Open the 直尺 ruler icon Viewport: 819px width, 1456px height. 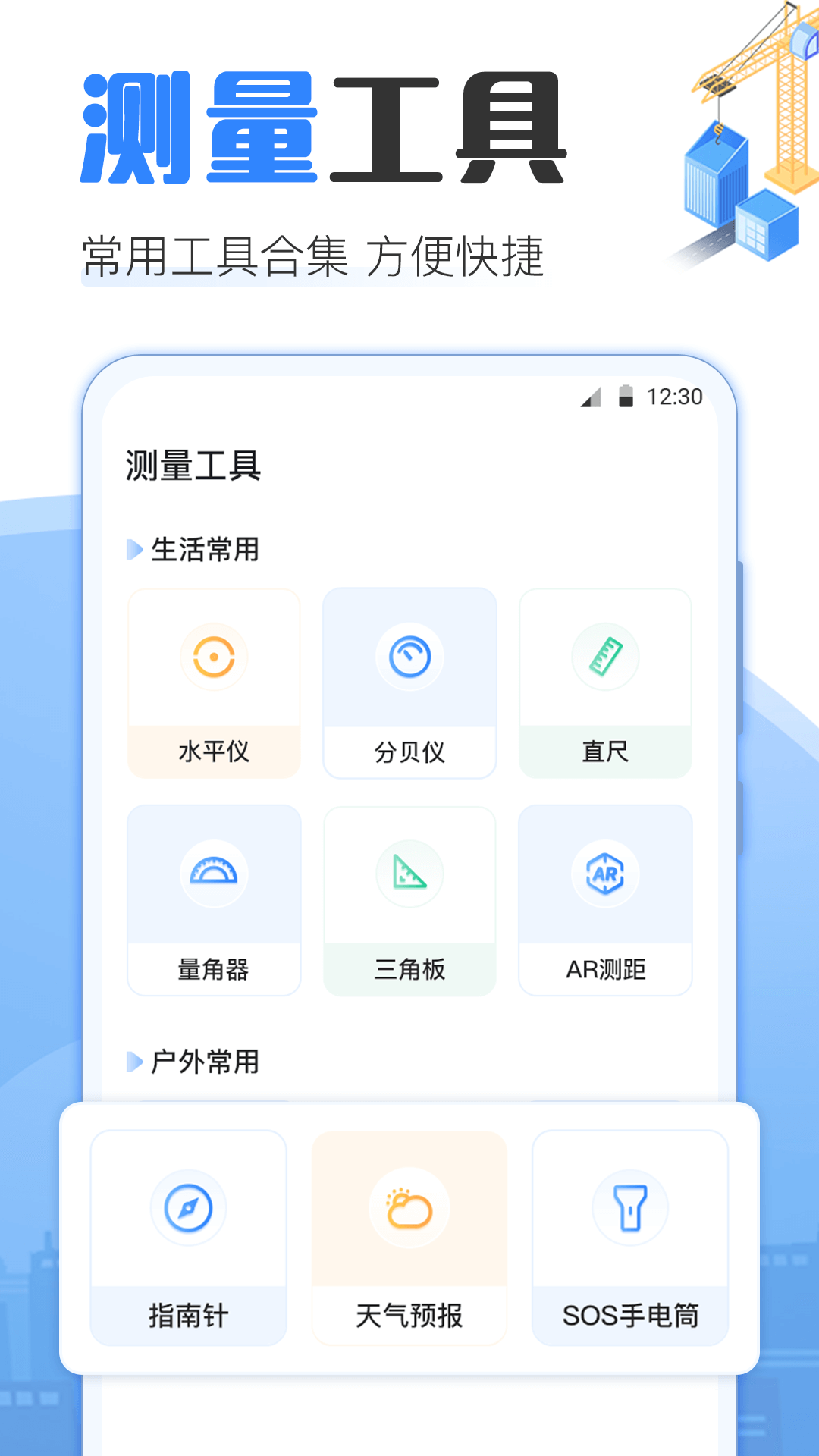605,657
